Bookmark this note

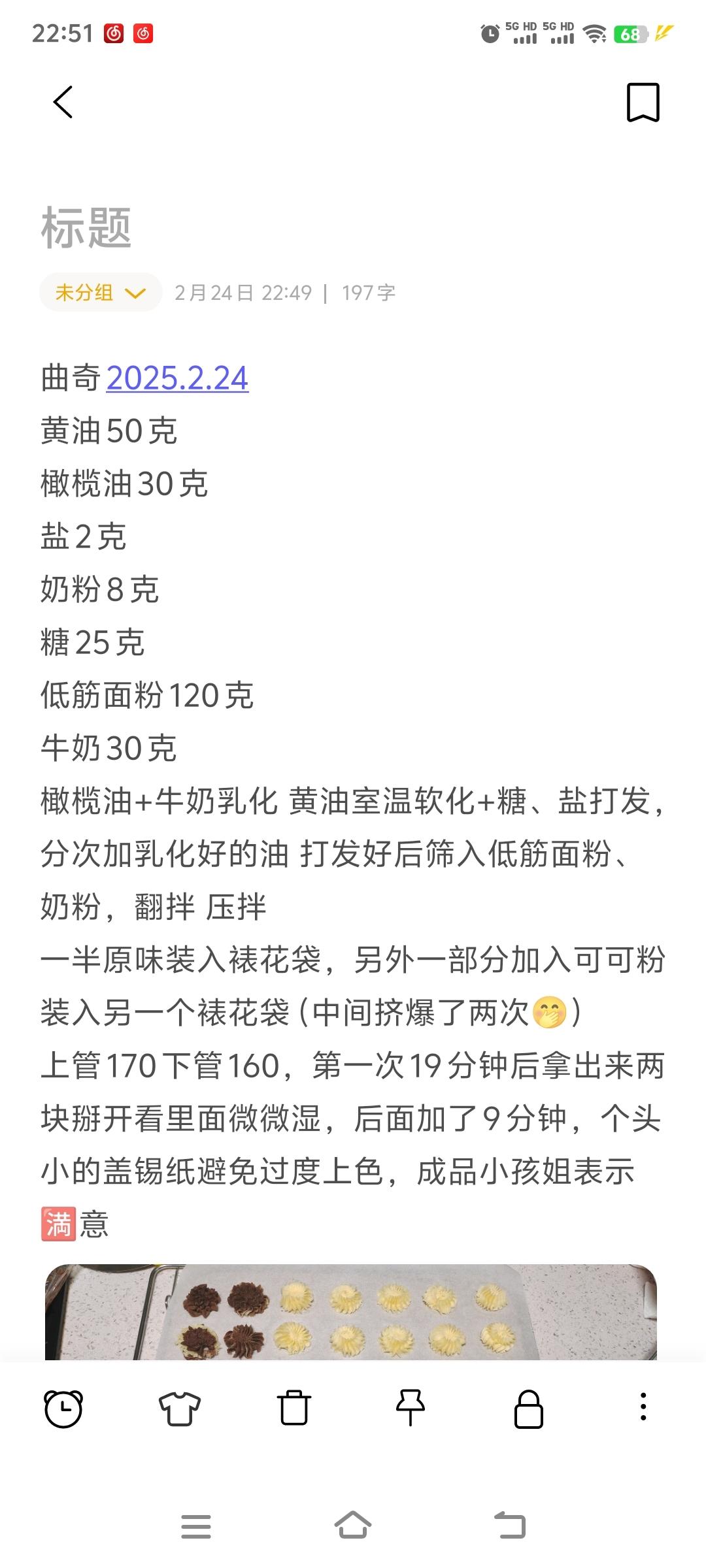[643, 103]
